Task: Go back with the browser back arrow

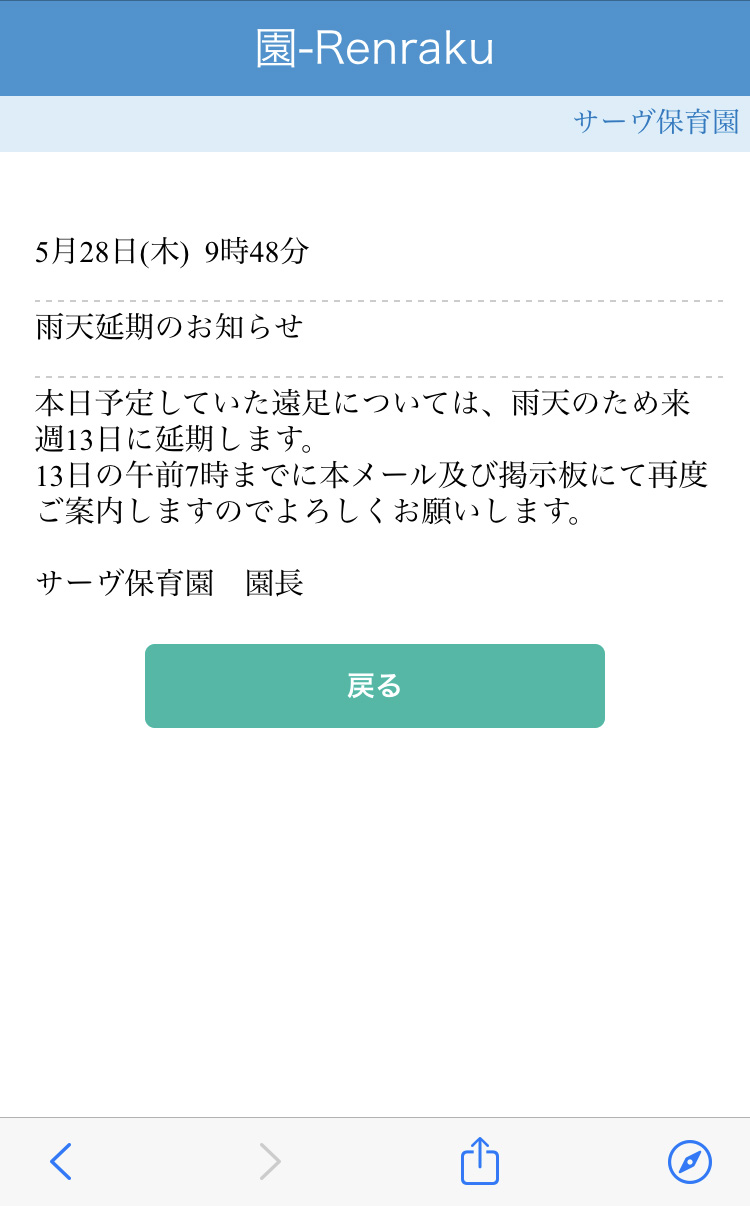Action: click(61, 1162)
